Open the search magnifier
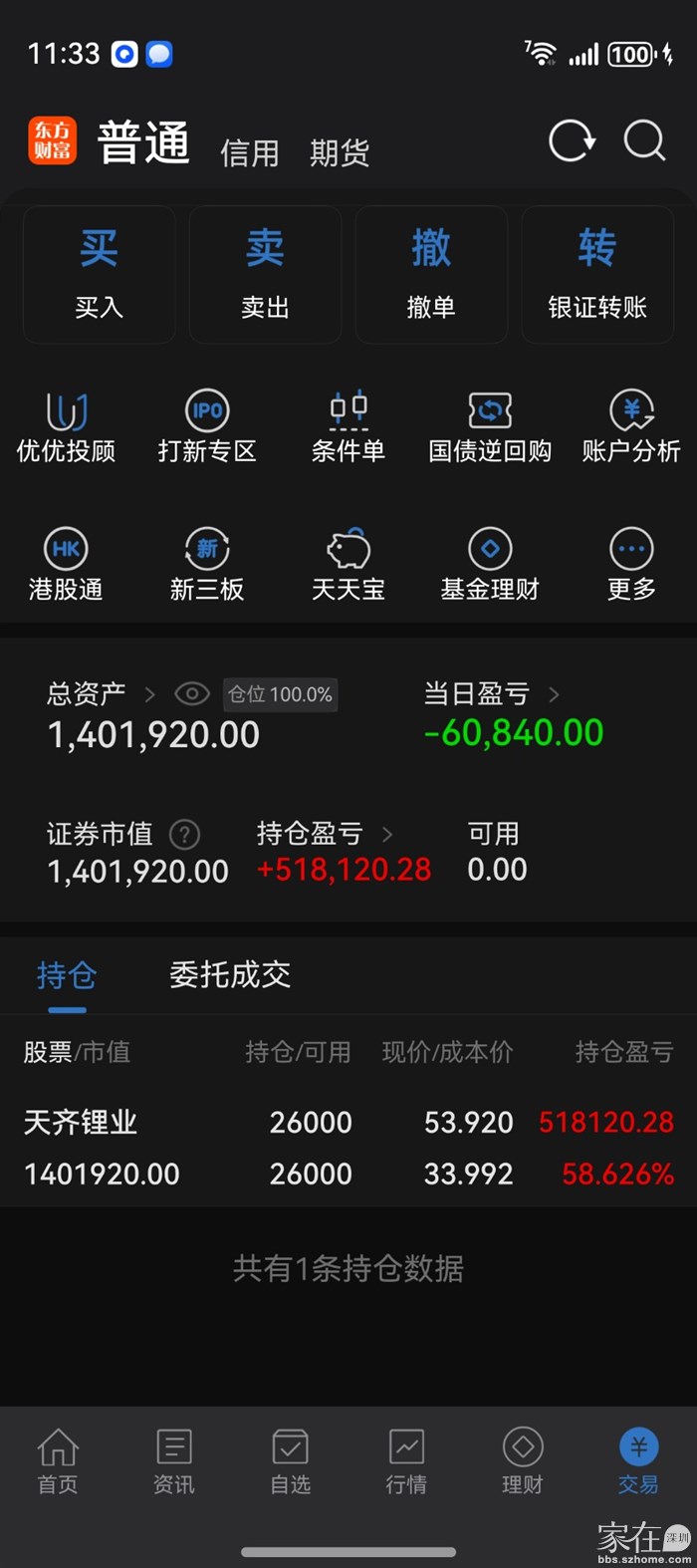This screenshot has width=697, height=1568. click(644, 141)
